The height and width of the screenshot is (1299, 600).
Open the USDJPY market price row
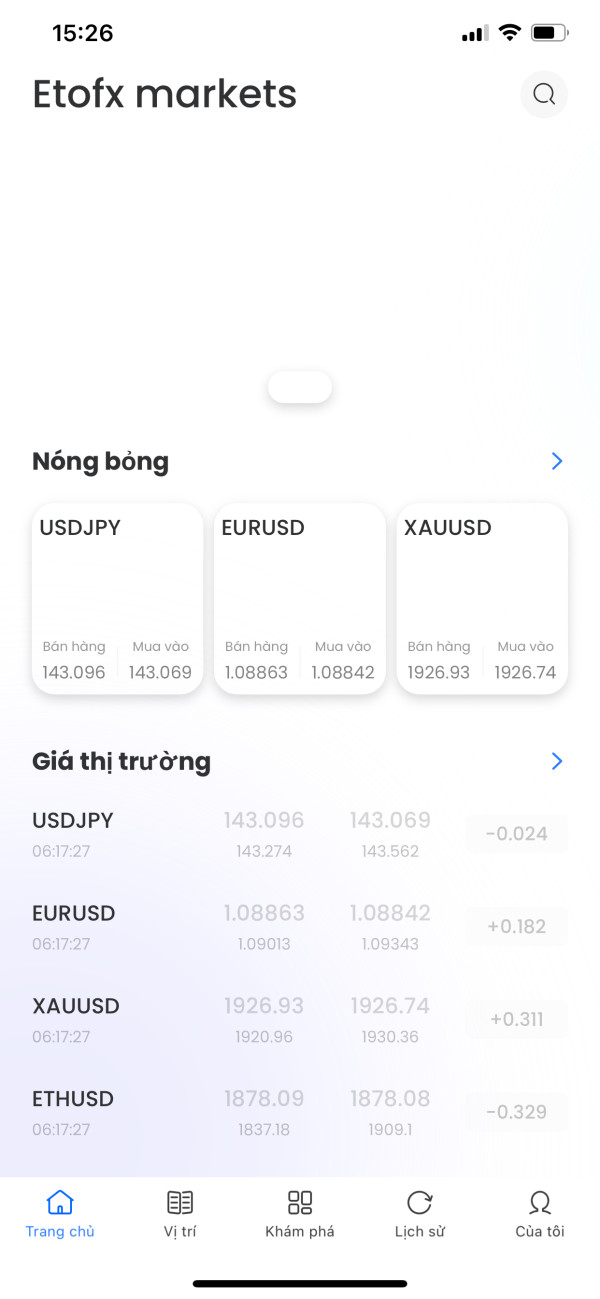pos(300,834)
